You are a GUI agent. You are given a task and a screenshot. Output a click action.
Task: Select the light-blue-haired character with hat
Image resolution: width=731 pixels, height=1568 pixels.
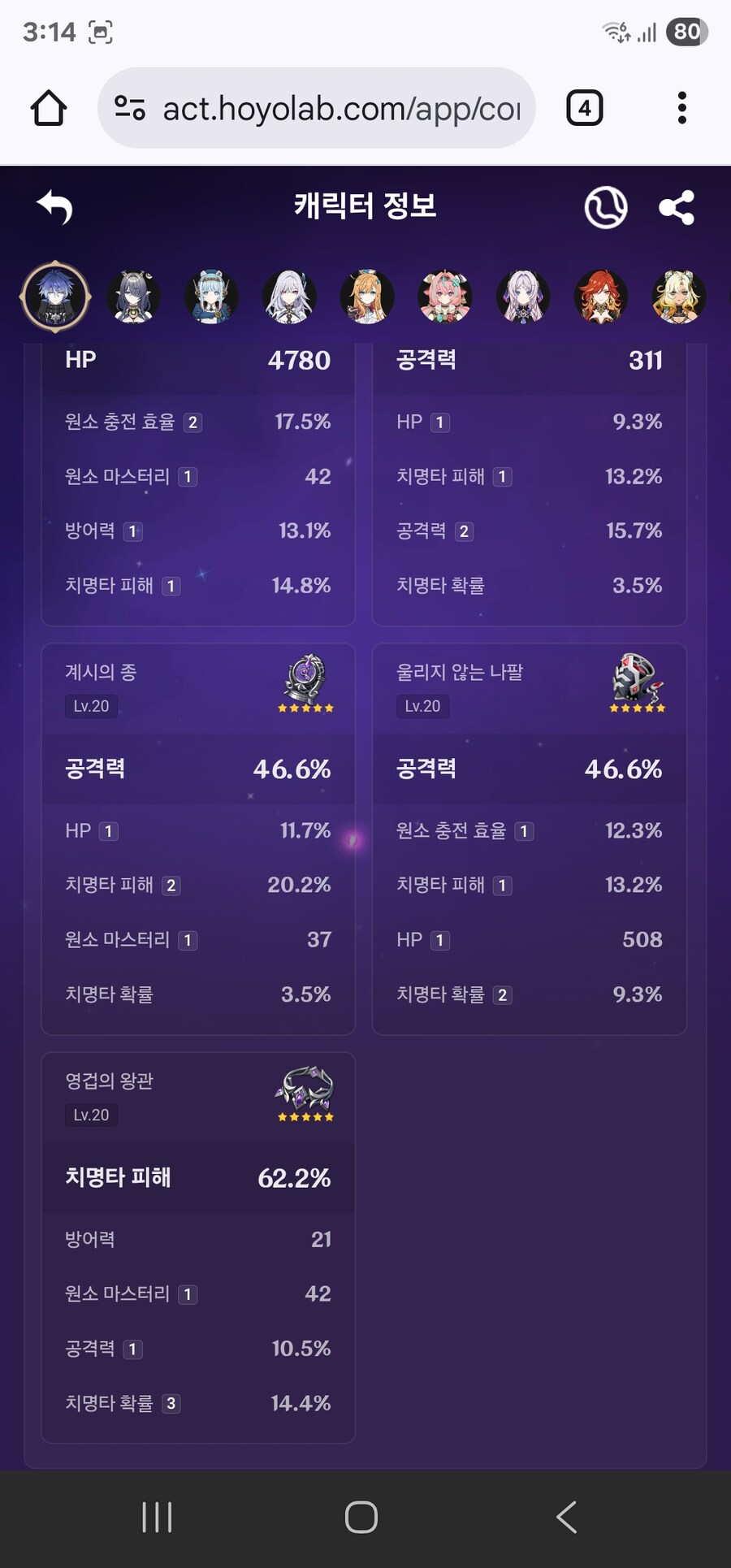click(211, 297)
